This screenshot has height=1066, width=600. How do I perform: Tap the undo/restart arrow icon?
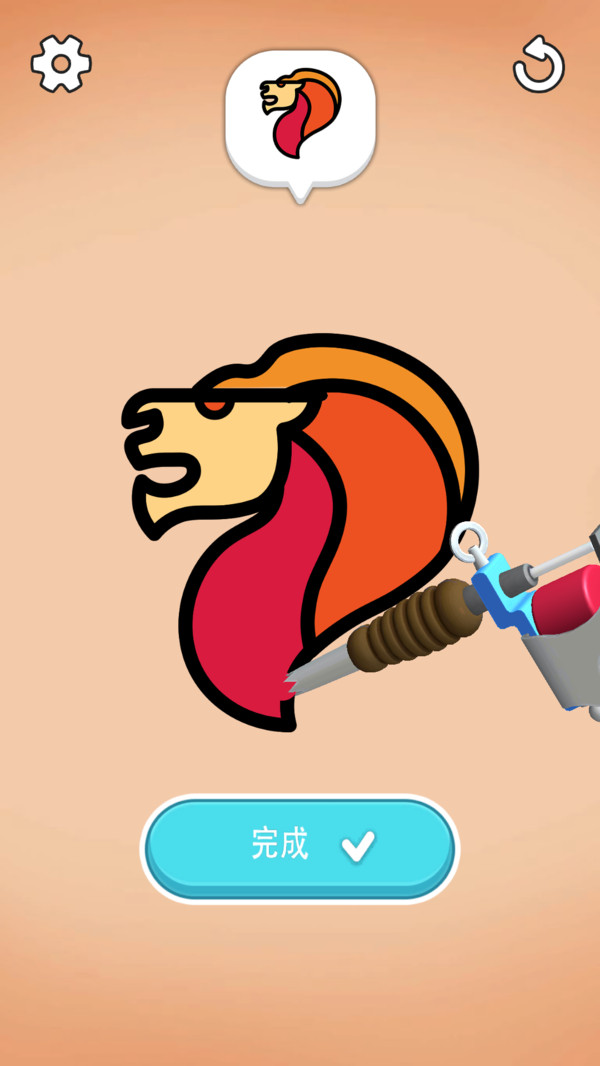[539, 64]
